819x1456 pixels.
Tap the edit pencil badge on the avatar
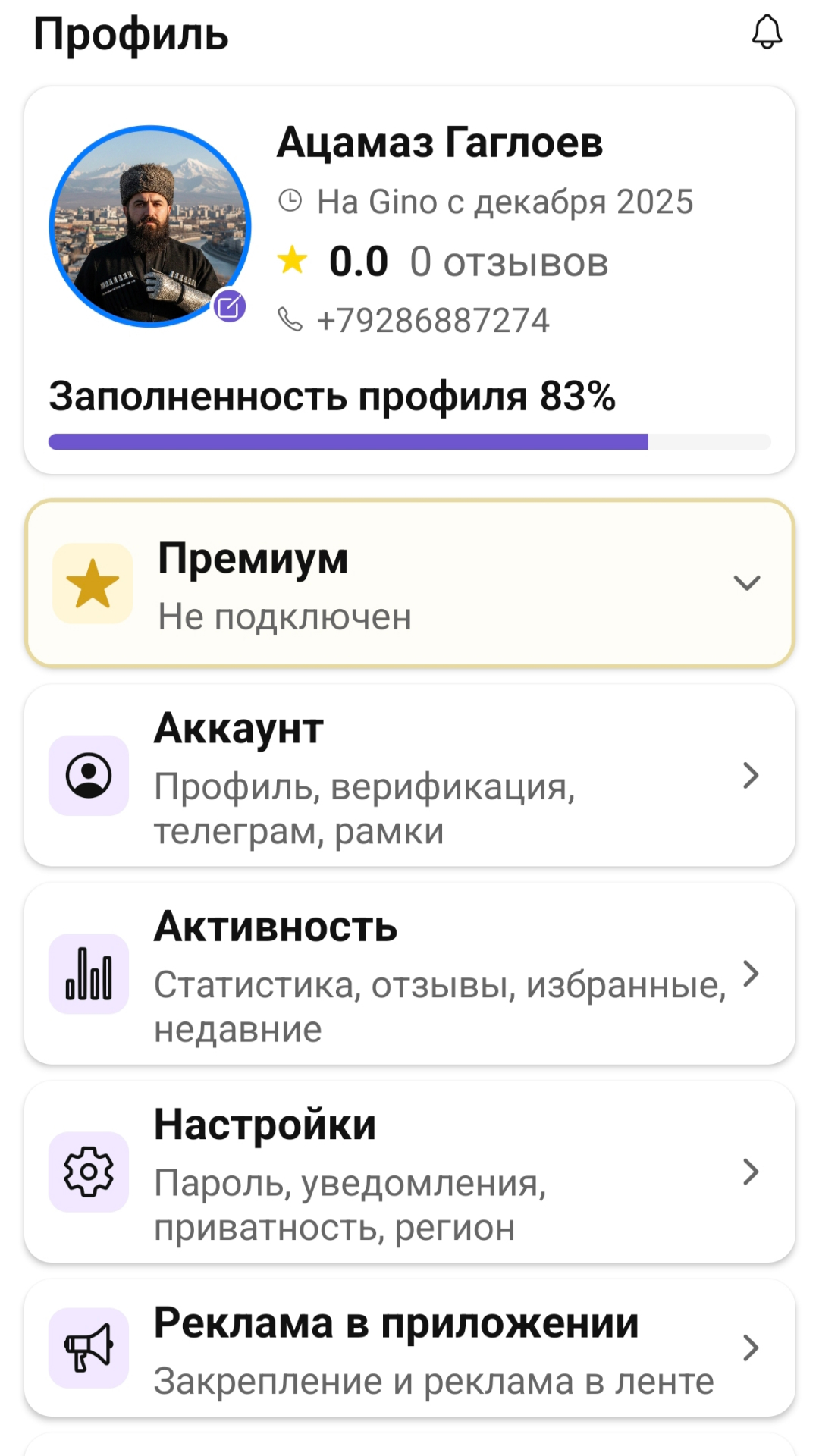(x=230, y=306)
